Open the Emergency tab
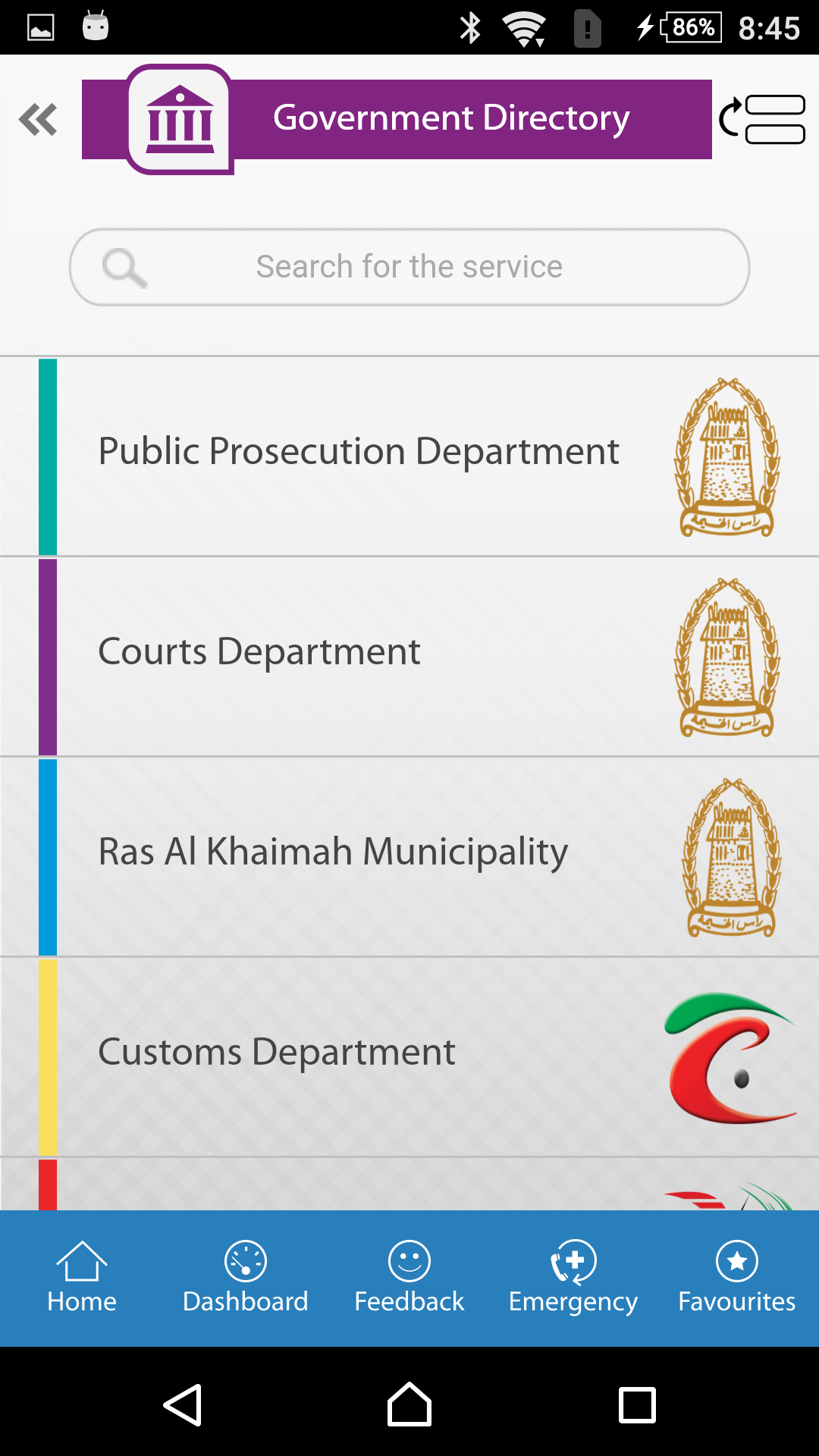 pyautogui.click(x=573, y=1279)
